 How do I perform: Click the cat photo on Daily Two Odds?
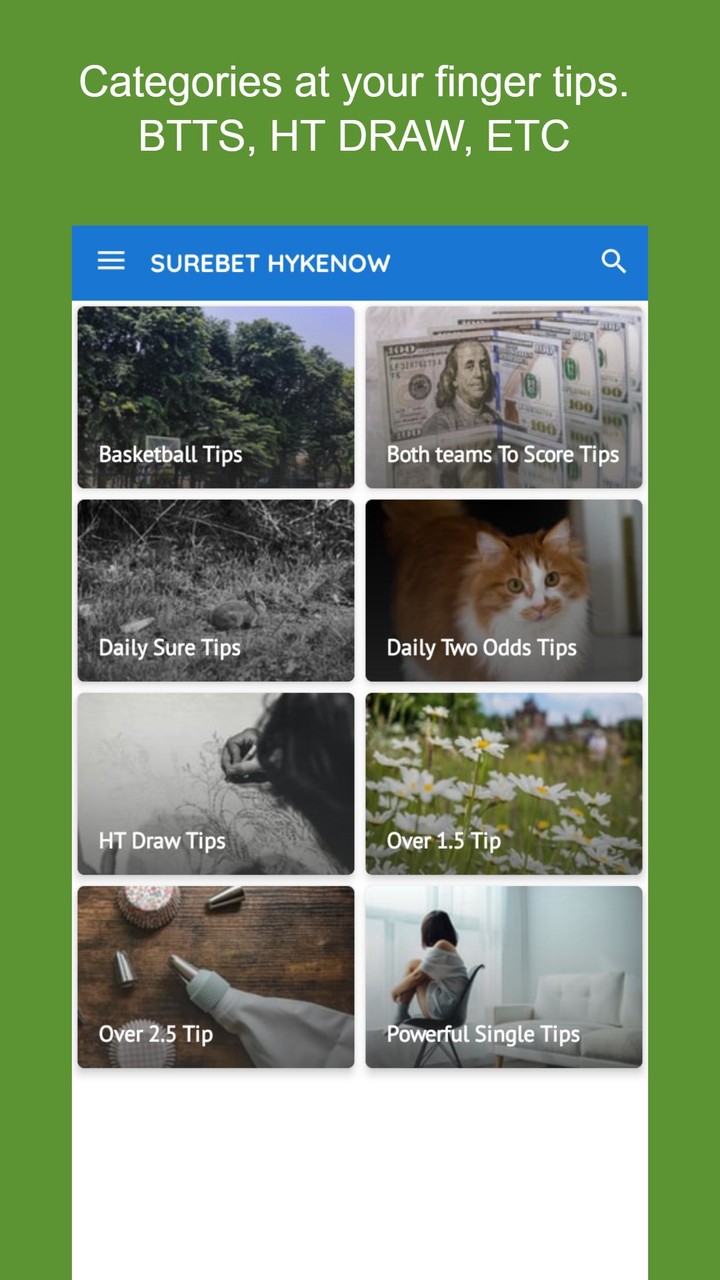pos(504,570)
